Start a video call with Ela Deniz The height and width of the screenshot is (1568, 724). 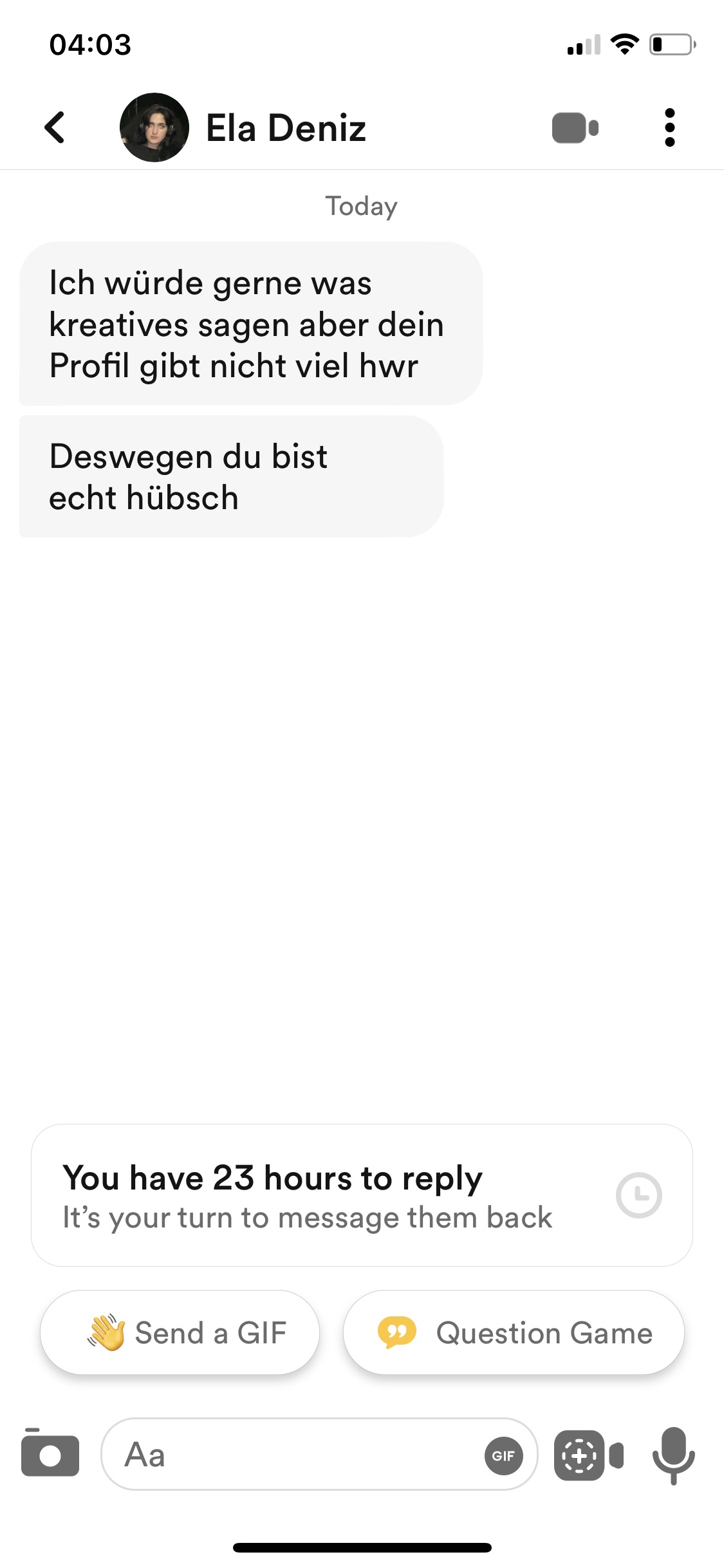(x=575, y=127)
